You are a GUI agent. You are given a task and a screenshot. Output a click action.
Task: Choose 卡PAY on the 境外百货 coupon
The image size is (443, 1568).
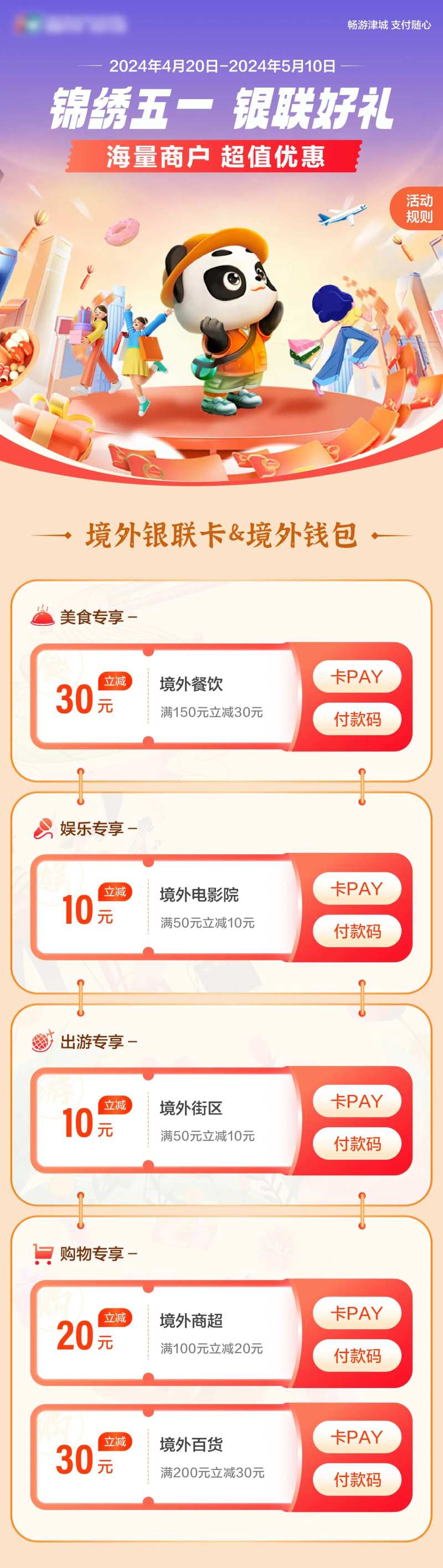click(357, 1437)
